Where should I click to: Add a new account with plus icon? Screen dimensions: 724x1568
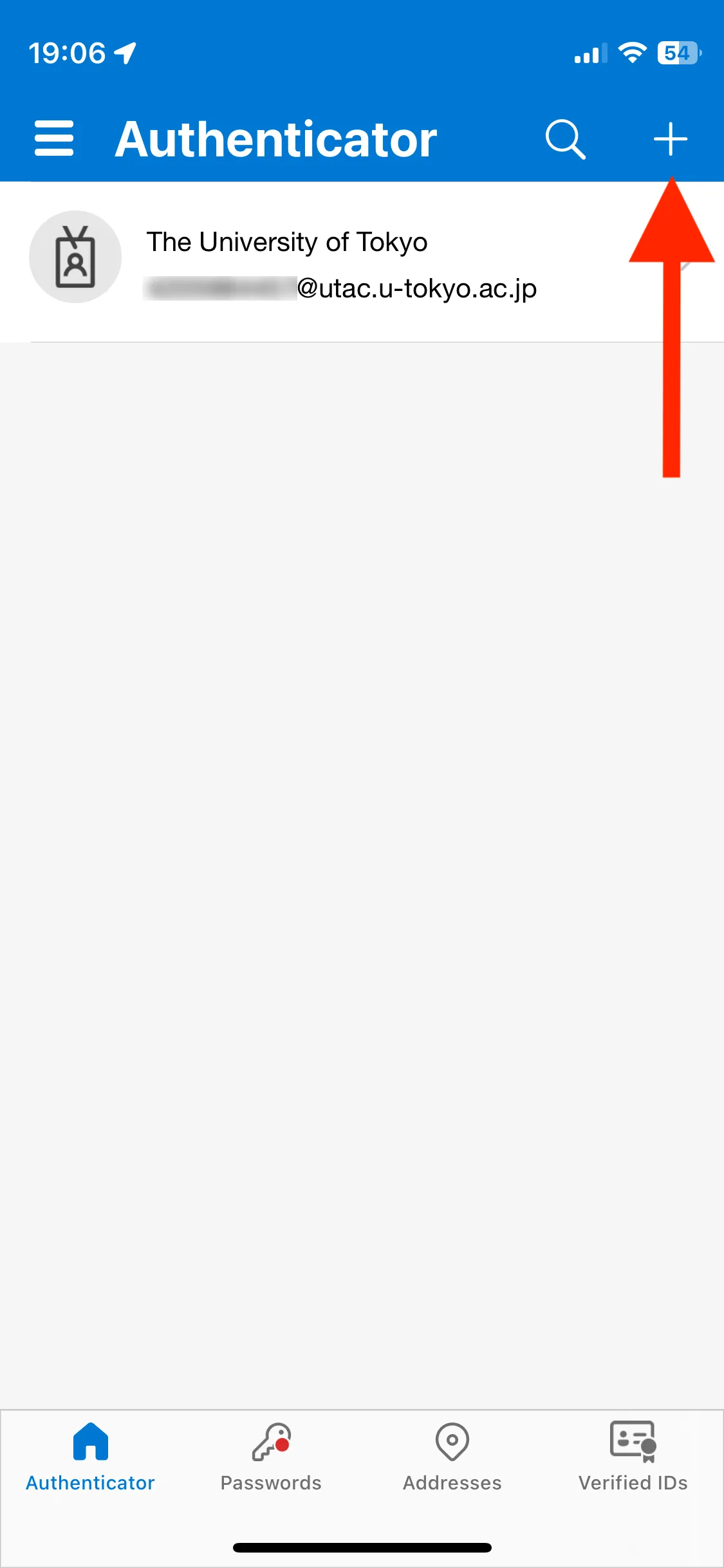pos(670,138)
